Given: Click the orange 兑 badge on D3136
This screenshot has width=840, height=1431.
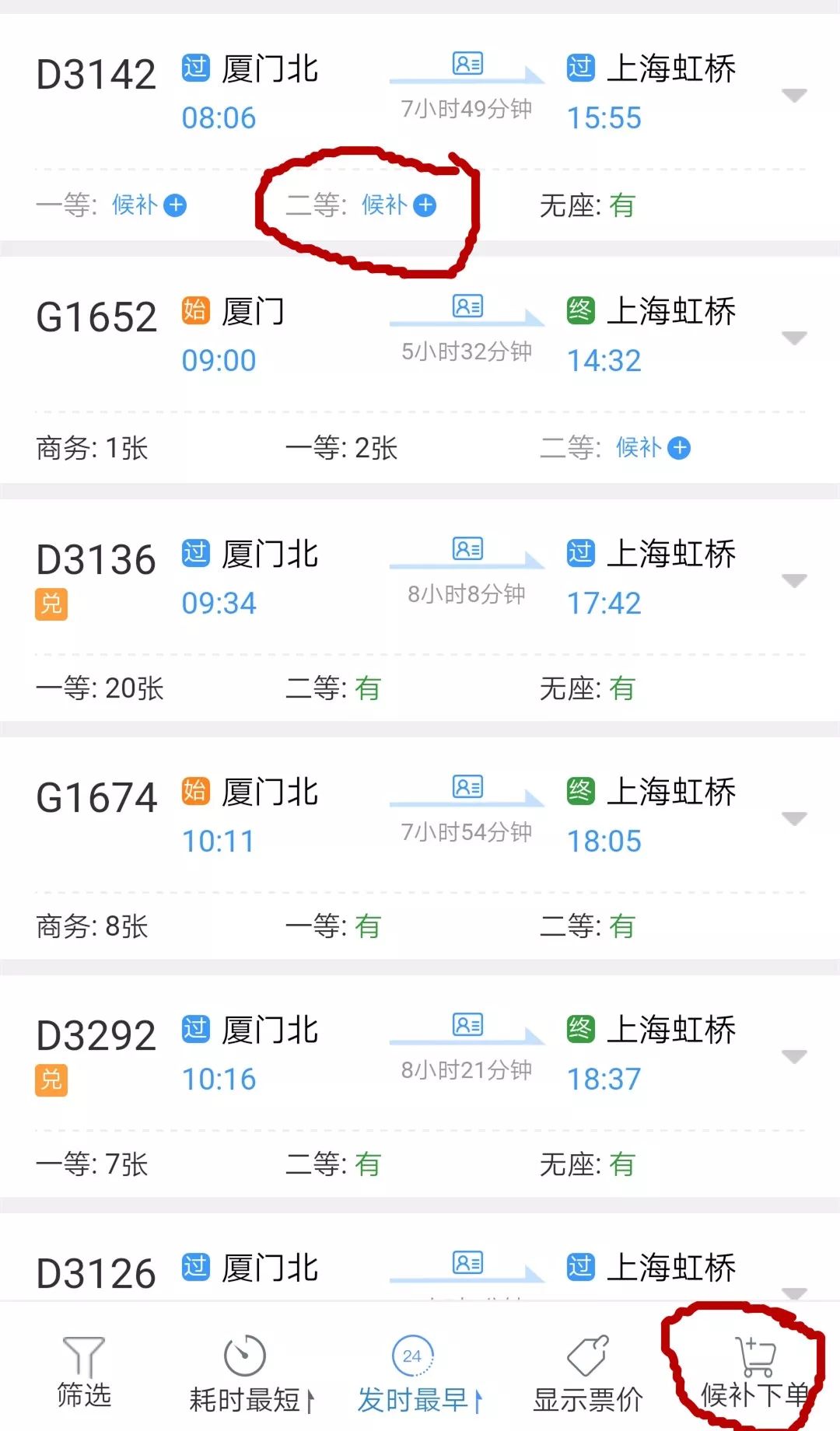Looking at the screenshot, I should [51, 603].
